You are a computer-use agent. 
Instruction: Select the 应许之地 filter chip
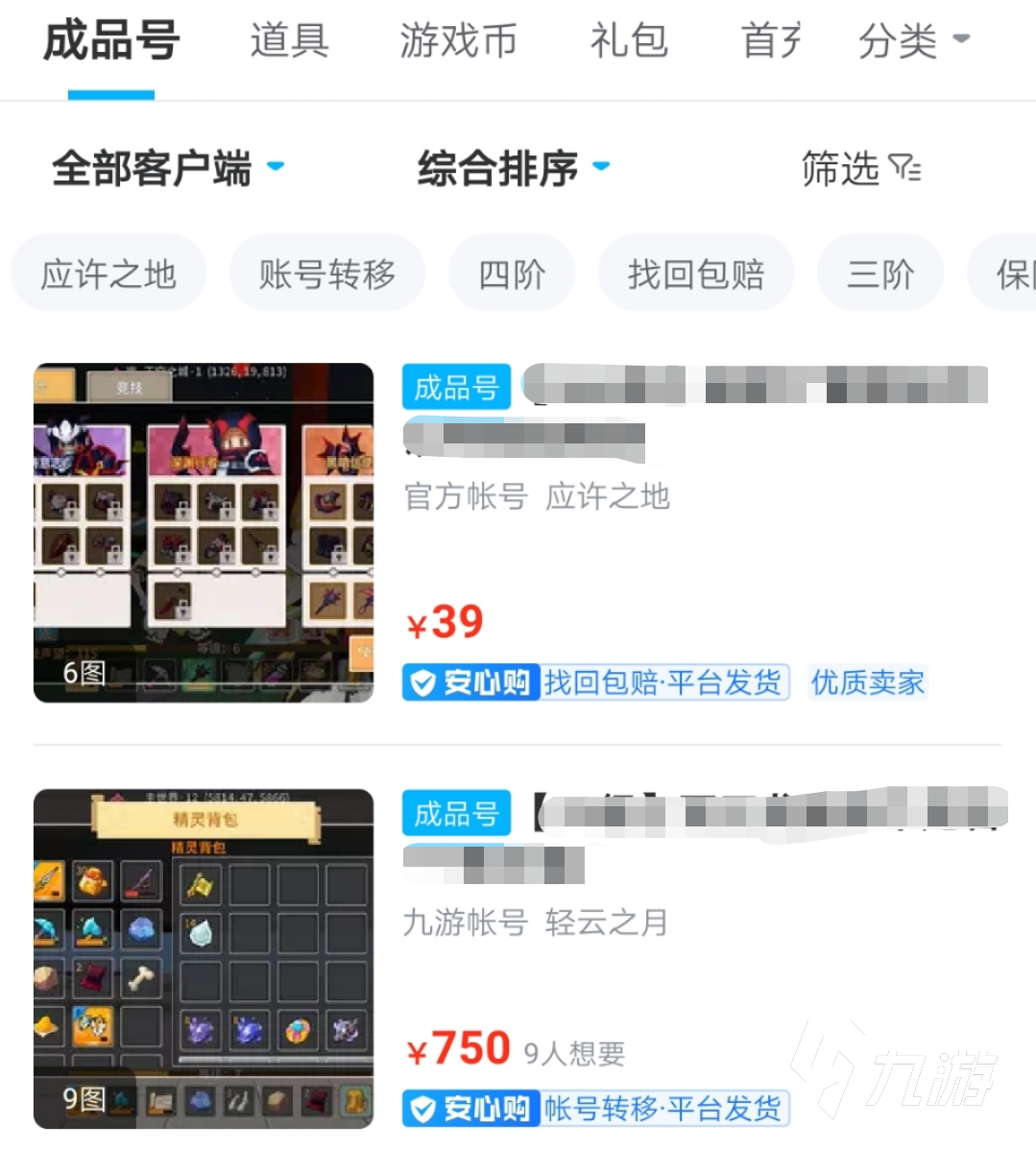[108, 275]
